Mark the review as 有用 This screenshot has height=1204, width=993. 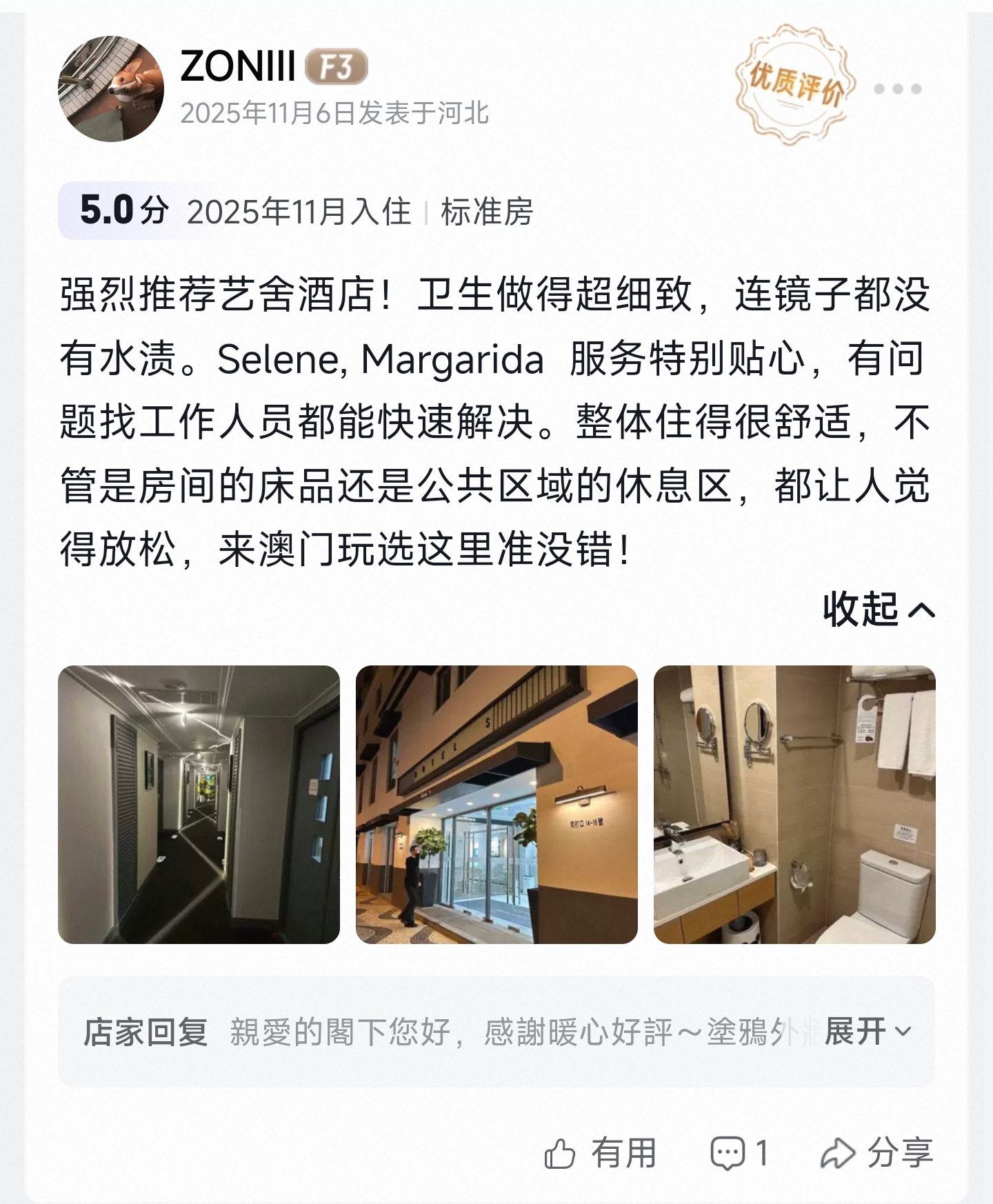tap(600, 1153)
